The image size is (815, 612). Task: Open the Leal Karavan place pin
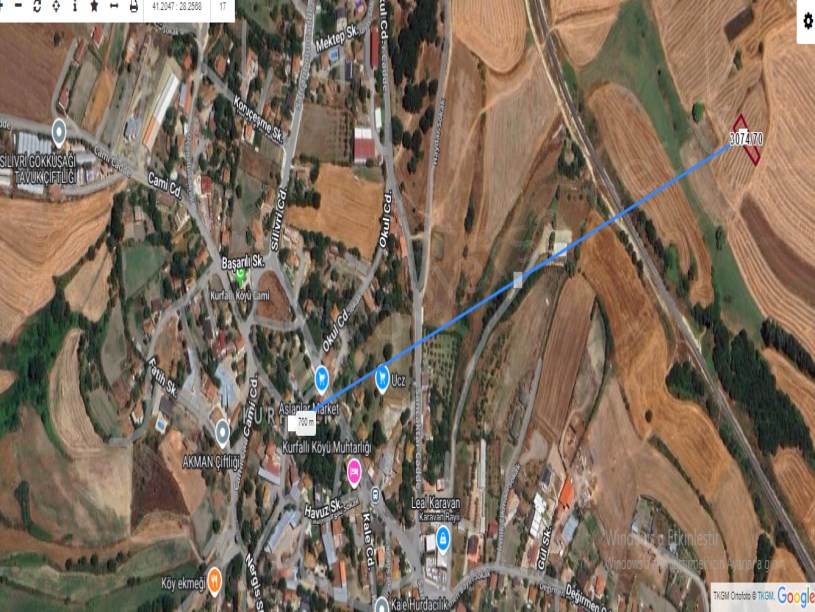point(443,539)
